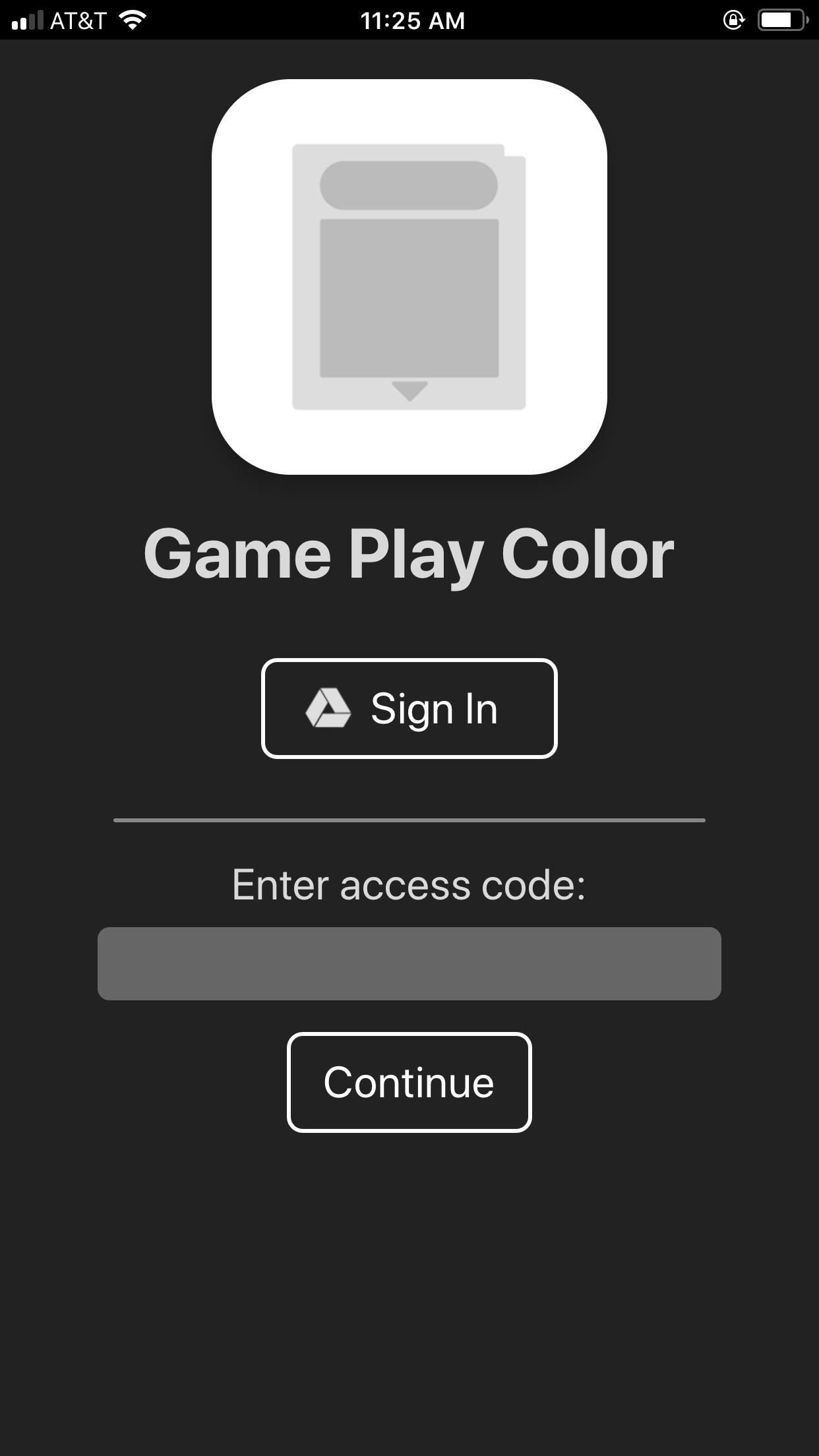The width and height of the screenshot is (819, 1456).
Task: Click the orientation lock icon
Action: (x=733, y=21)
